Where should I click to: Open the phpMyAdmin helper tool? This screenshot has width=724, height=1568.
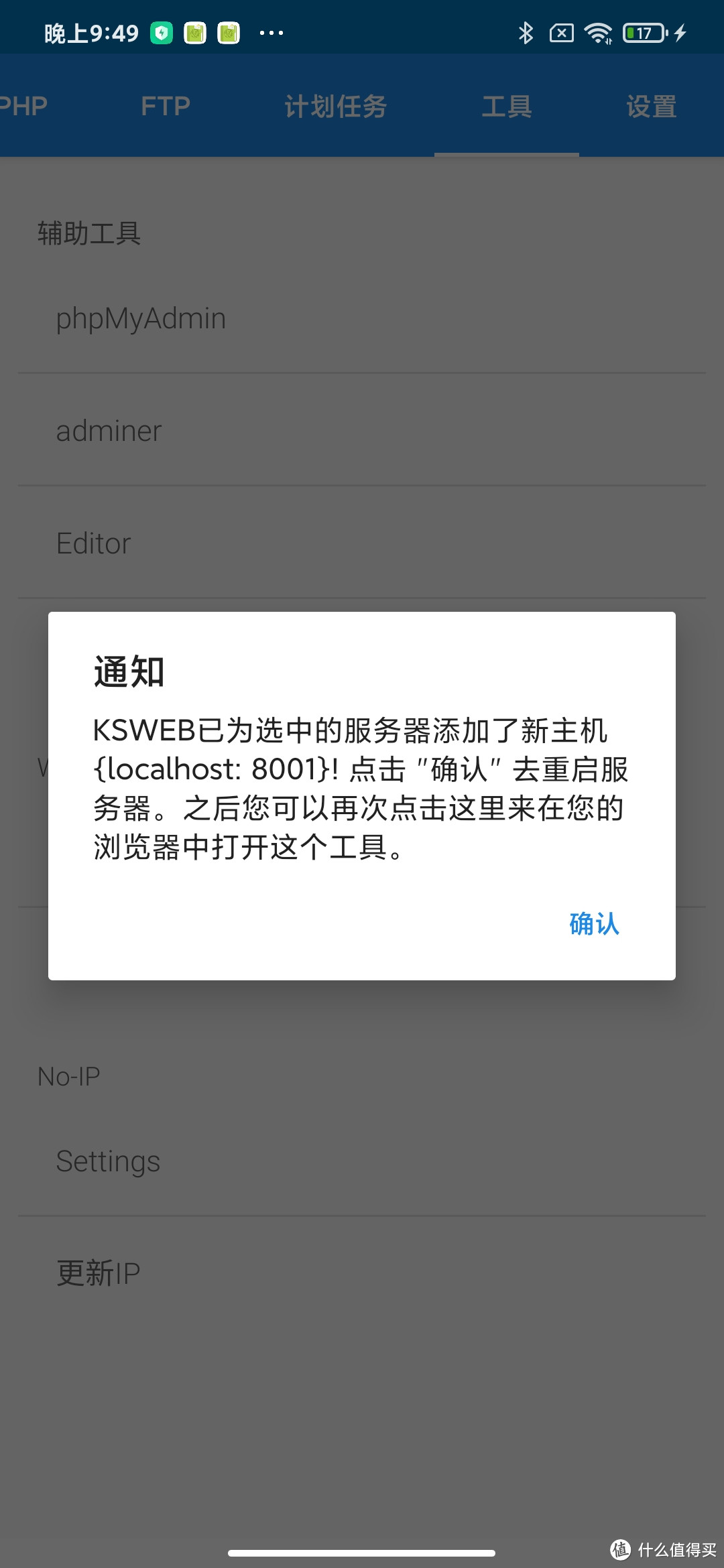click(x=140, y=318)
